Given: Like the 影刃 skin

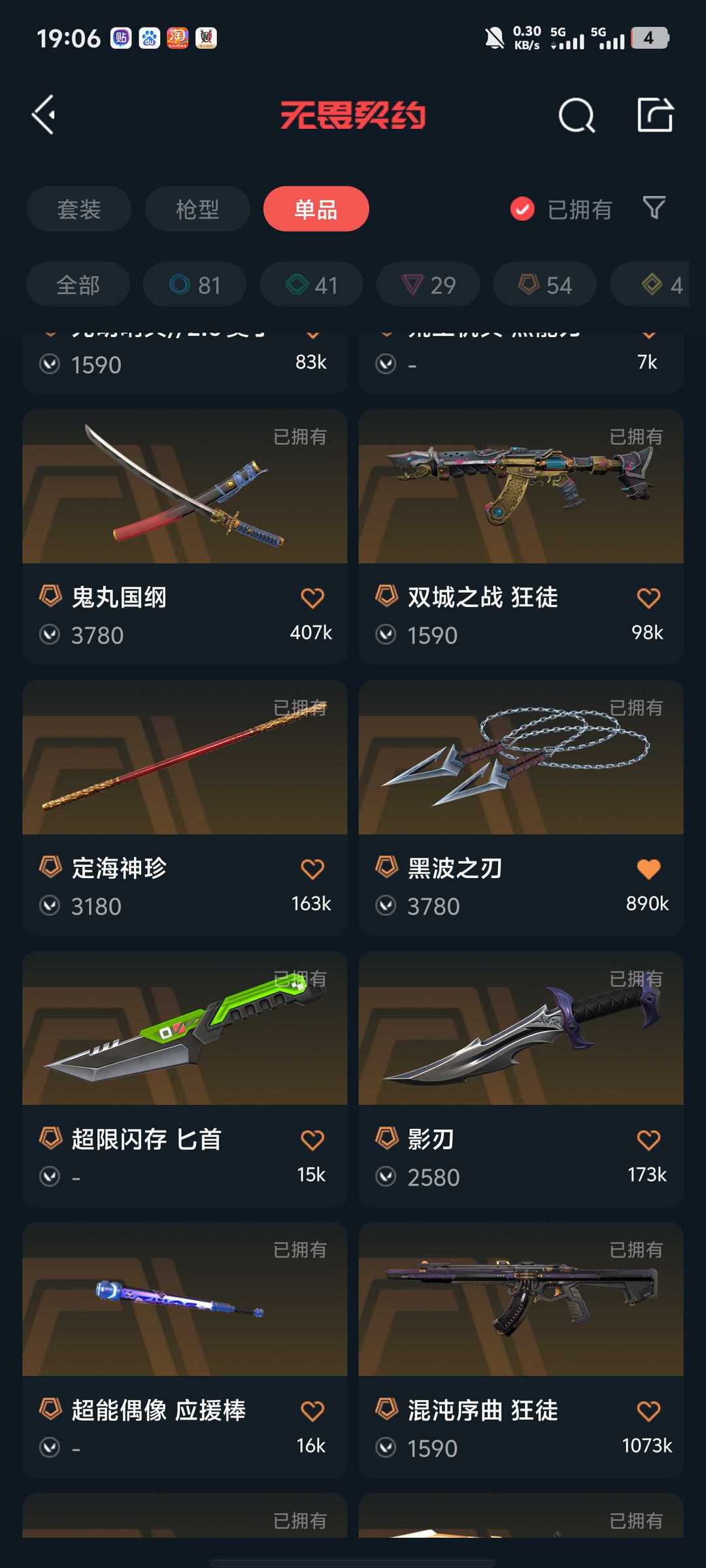Looking at the screenshot, I should (x=648, y=1140).
